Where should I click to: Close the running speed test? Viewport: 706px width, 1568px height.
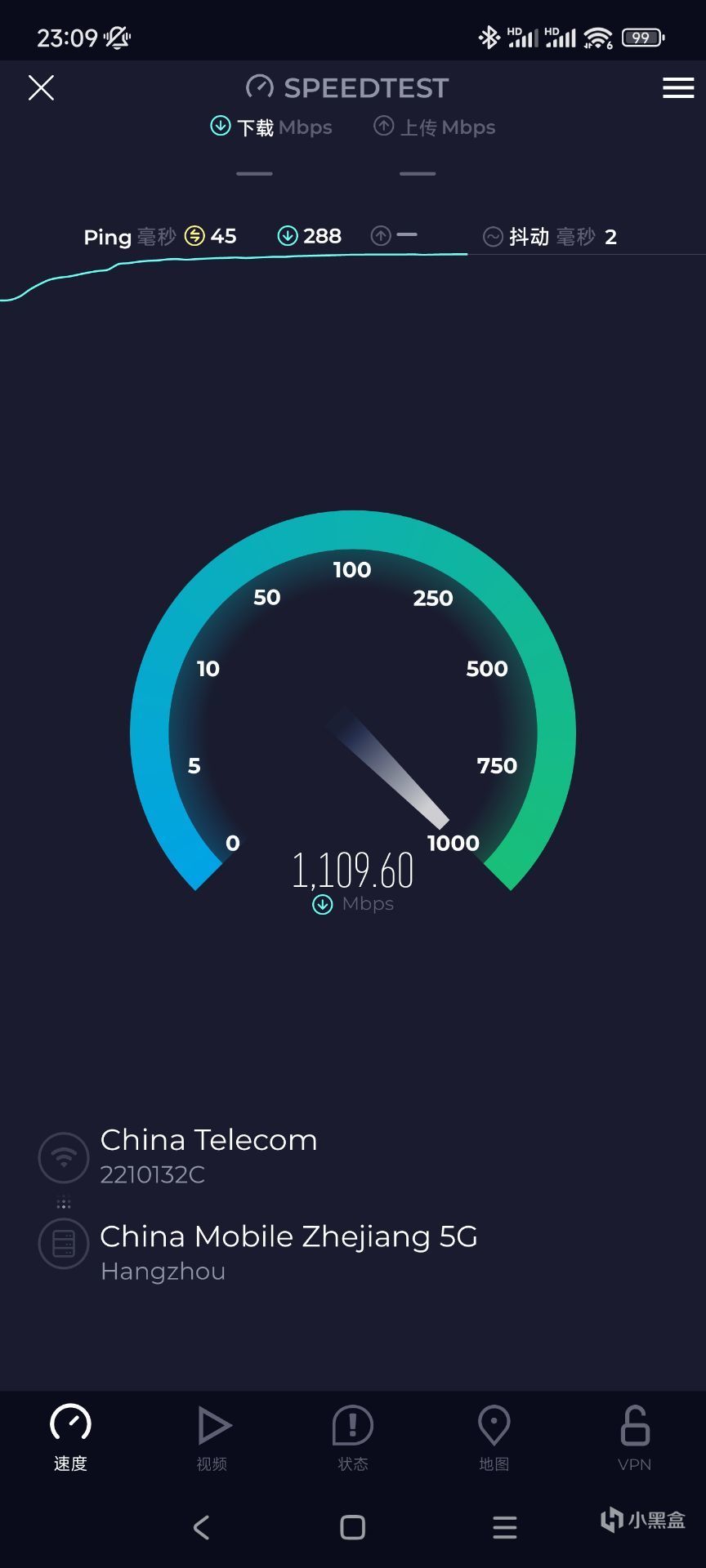(x=41, y=87)
